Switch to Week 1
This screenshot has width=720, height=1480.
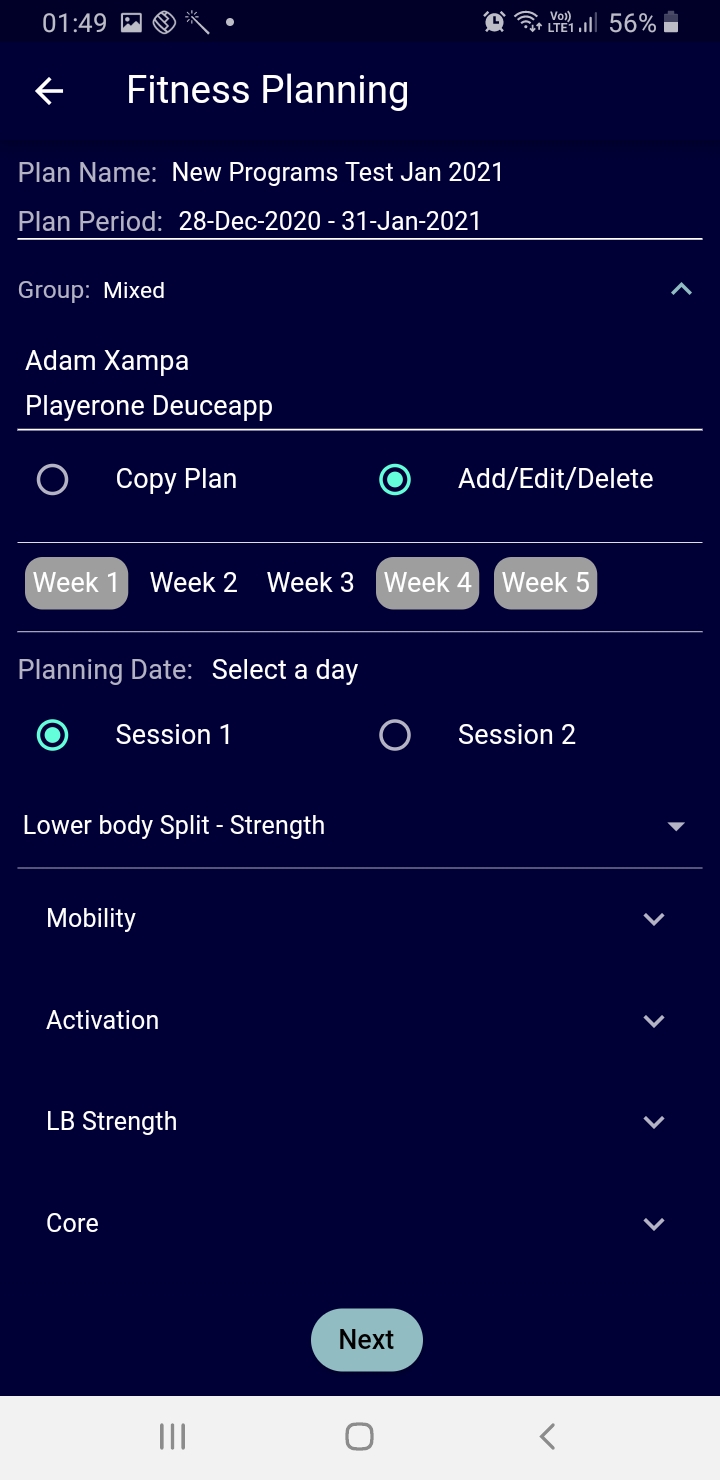point(76,583)
